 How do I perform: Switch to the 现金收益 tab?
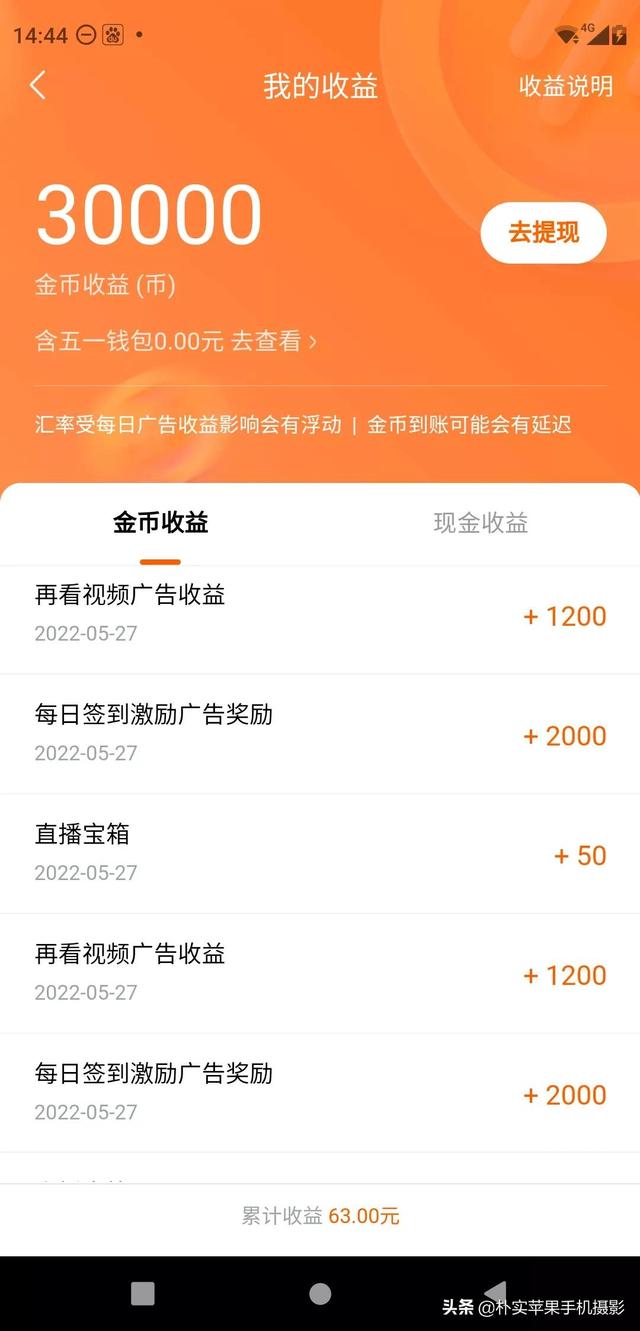(480, 523)
